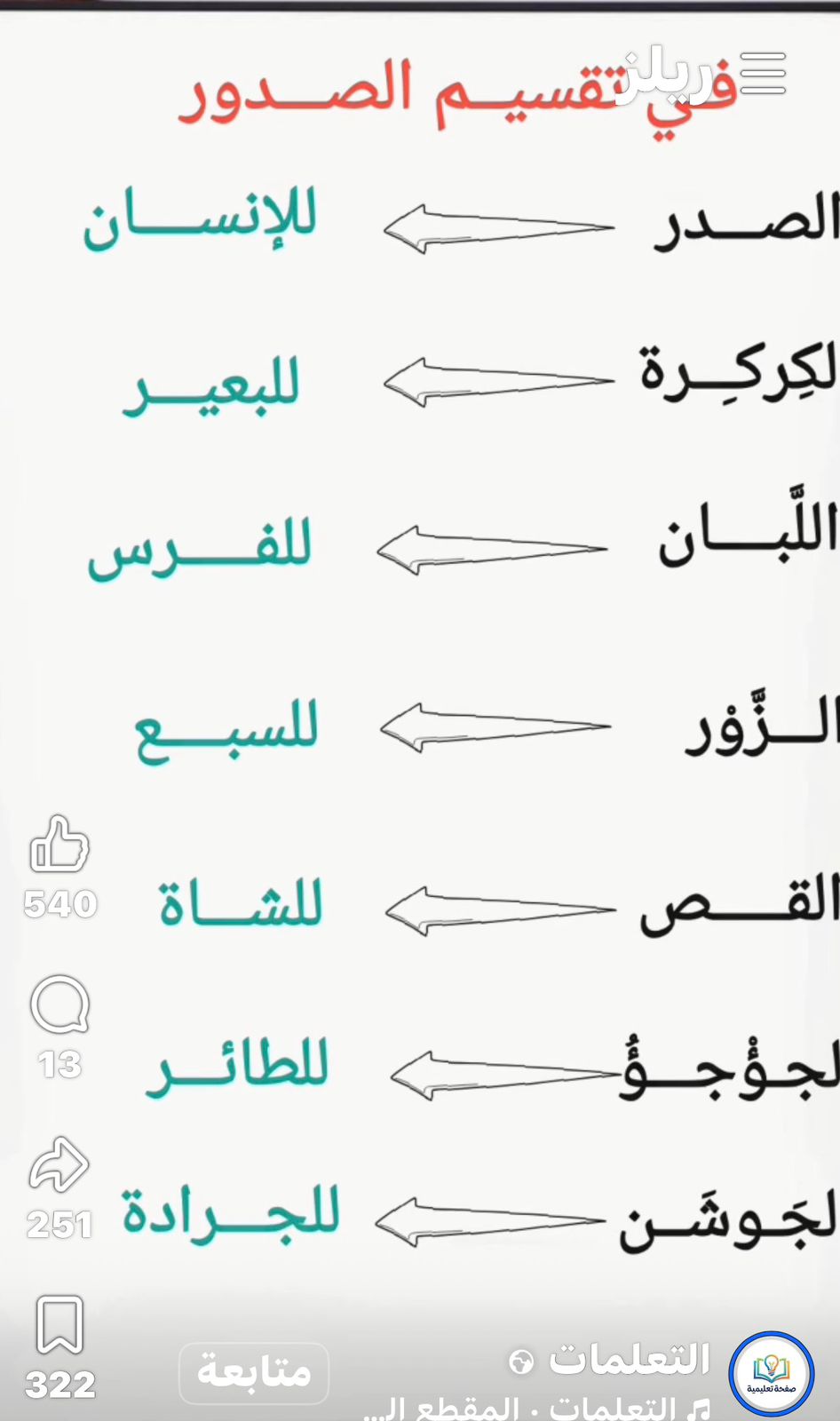This screenshot has width=840, height=1421.
Task: Open the التعلمات page profile picture
Action: (x=771, y=1373)
